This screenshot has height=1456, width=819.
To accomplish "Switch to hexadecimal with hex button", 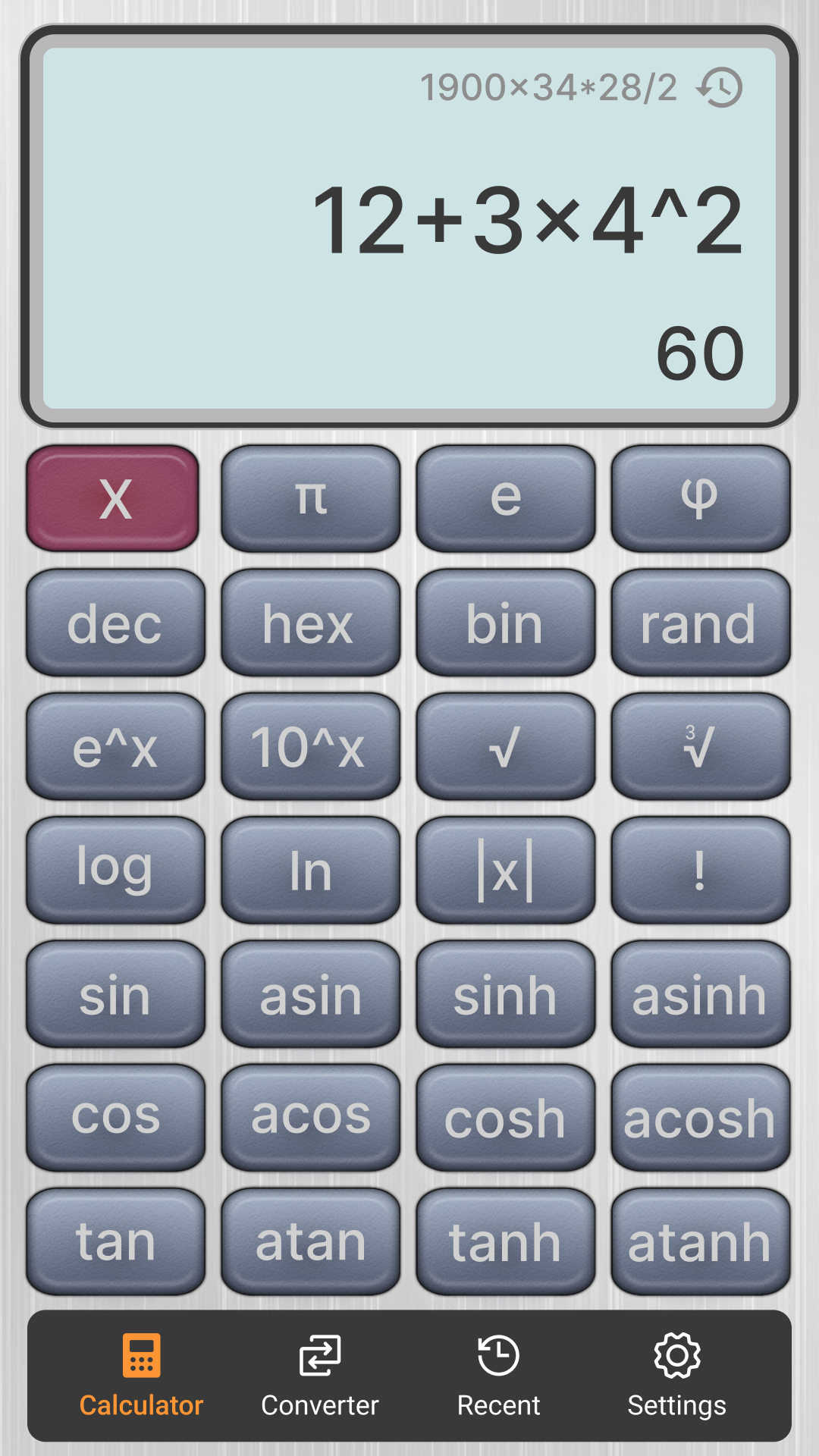I will pyautogui.click(x=310, y=623).
